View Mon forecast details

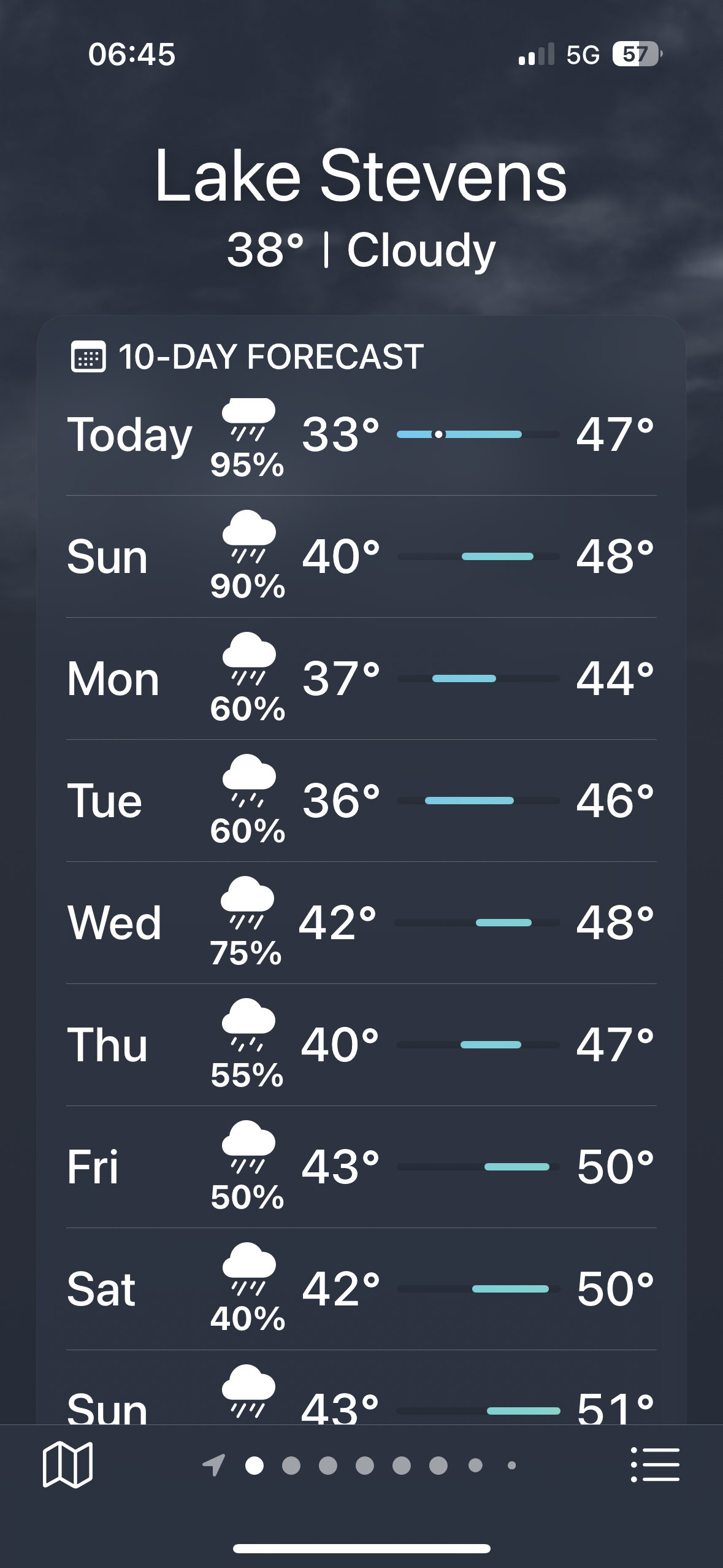[361, 679]
